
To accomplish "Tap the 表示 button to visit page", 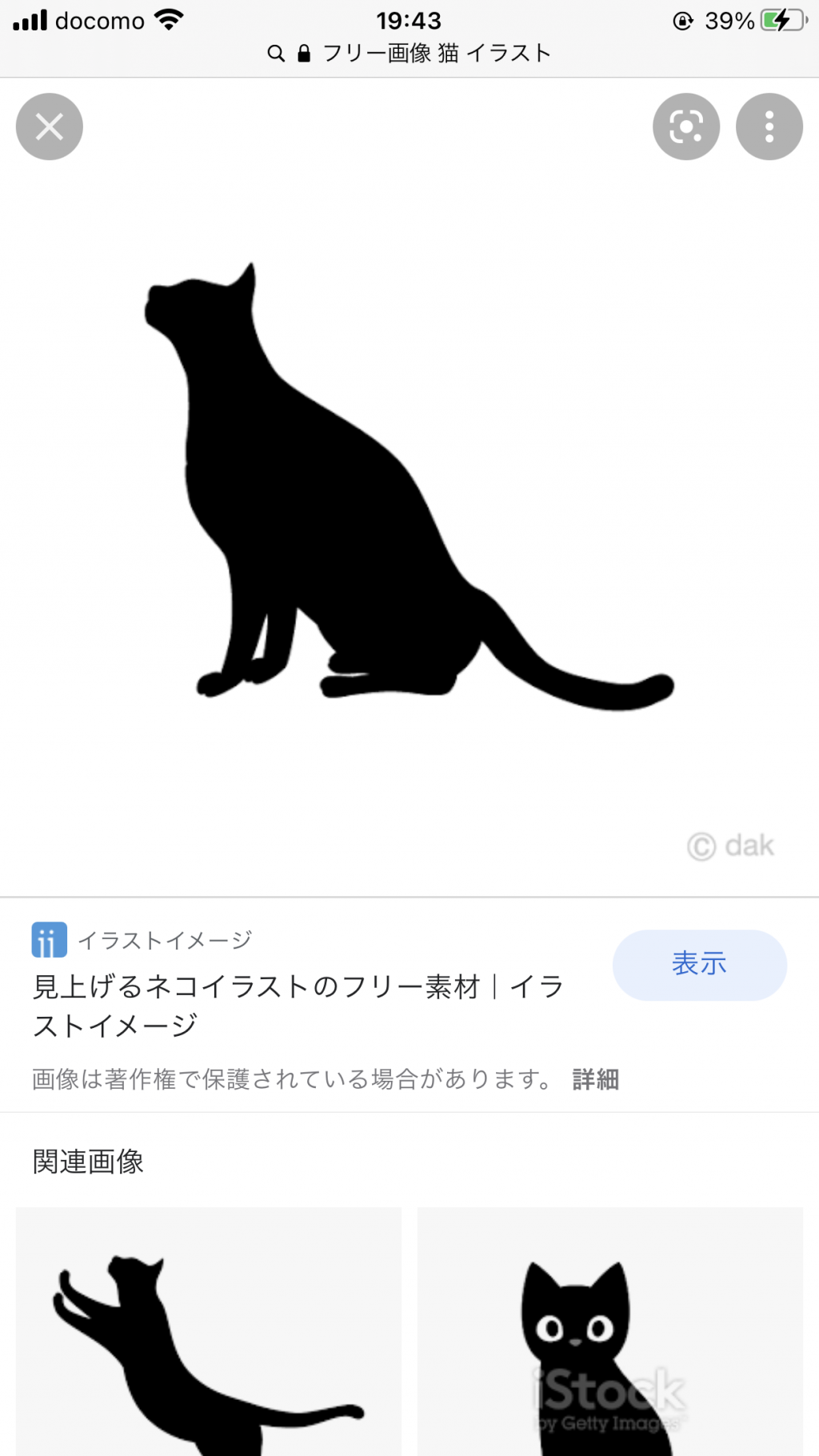I will point(699,964).
